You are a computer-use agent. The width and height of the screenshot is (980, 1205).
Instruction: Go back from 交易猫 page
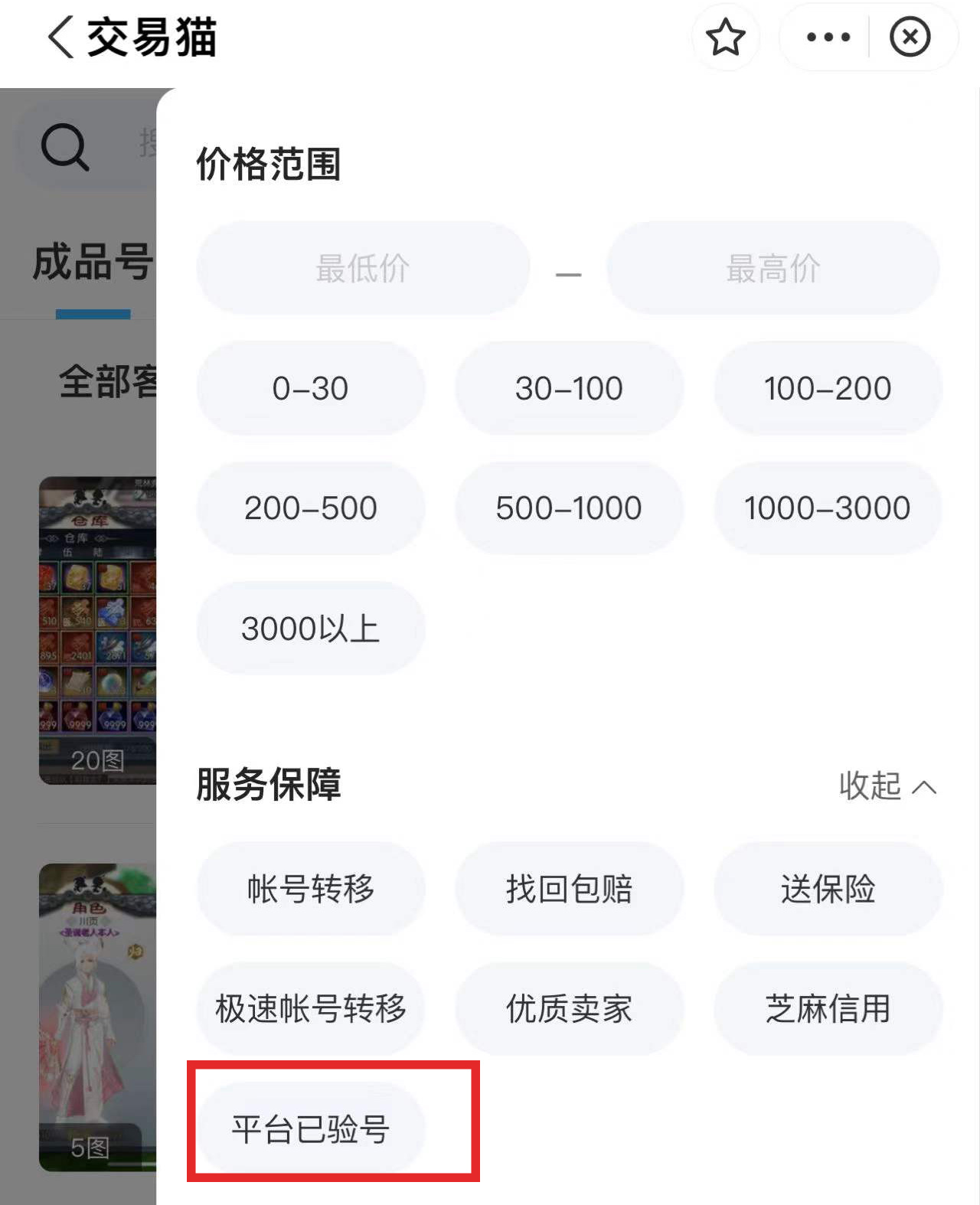61,38
